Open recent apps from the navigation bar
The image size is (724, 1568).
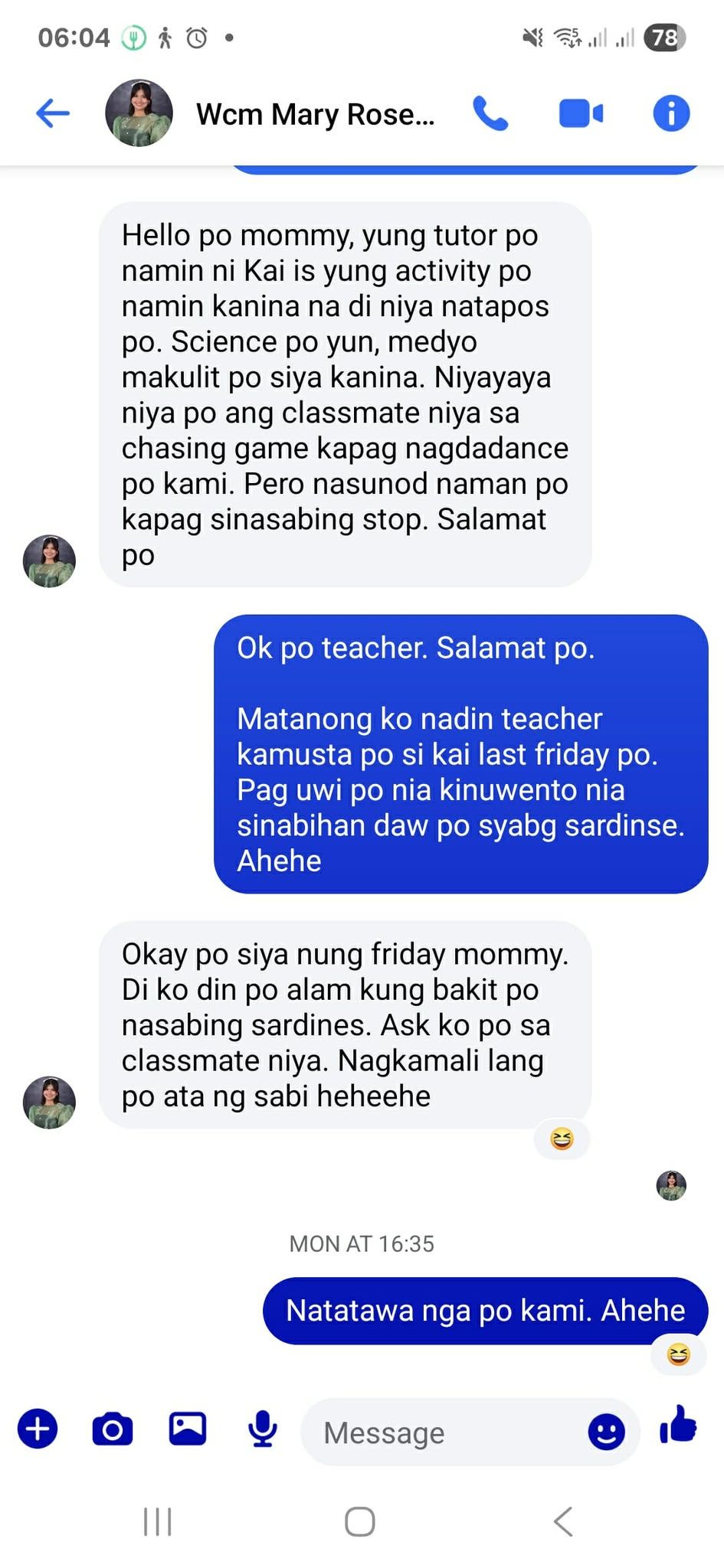point(158,1521)
